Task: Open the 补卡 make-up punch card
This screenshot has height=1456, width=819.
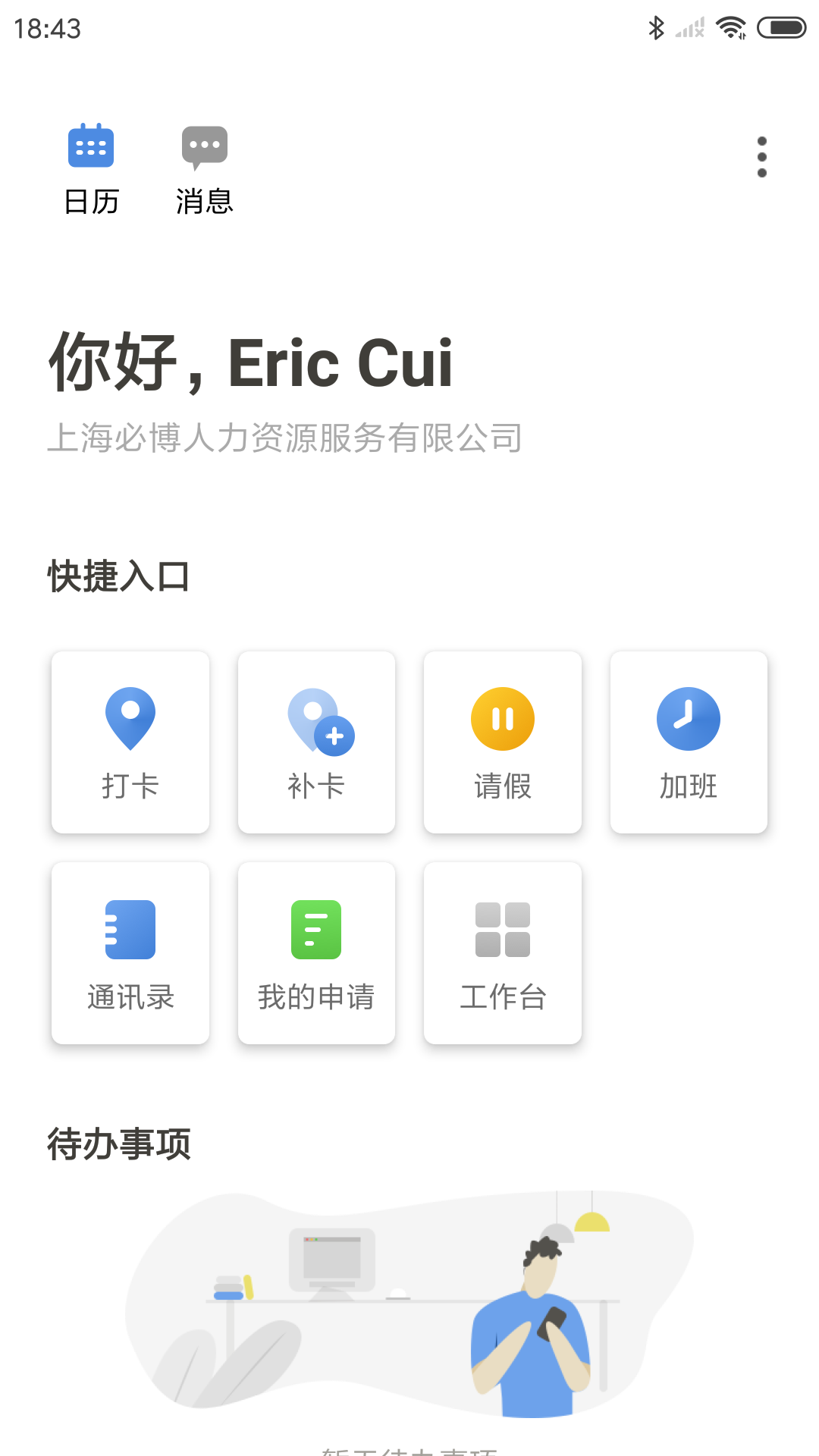Action: click(x=316, y=742)
